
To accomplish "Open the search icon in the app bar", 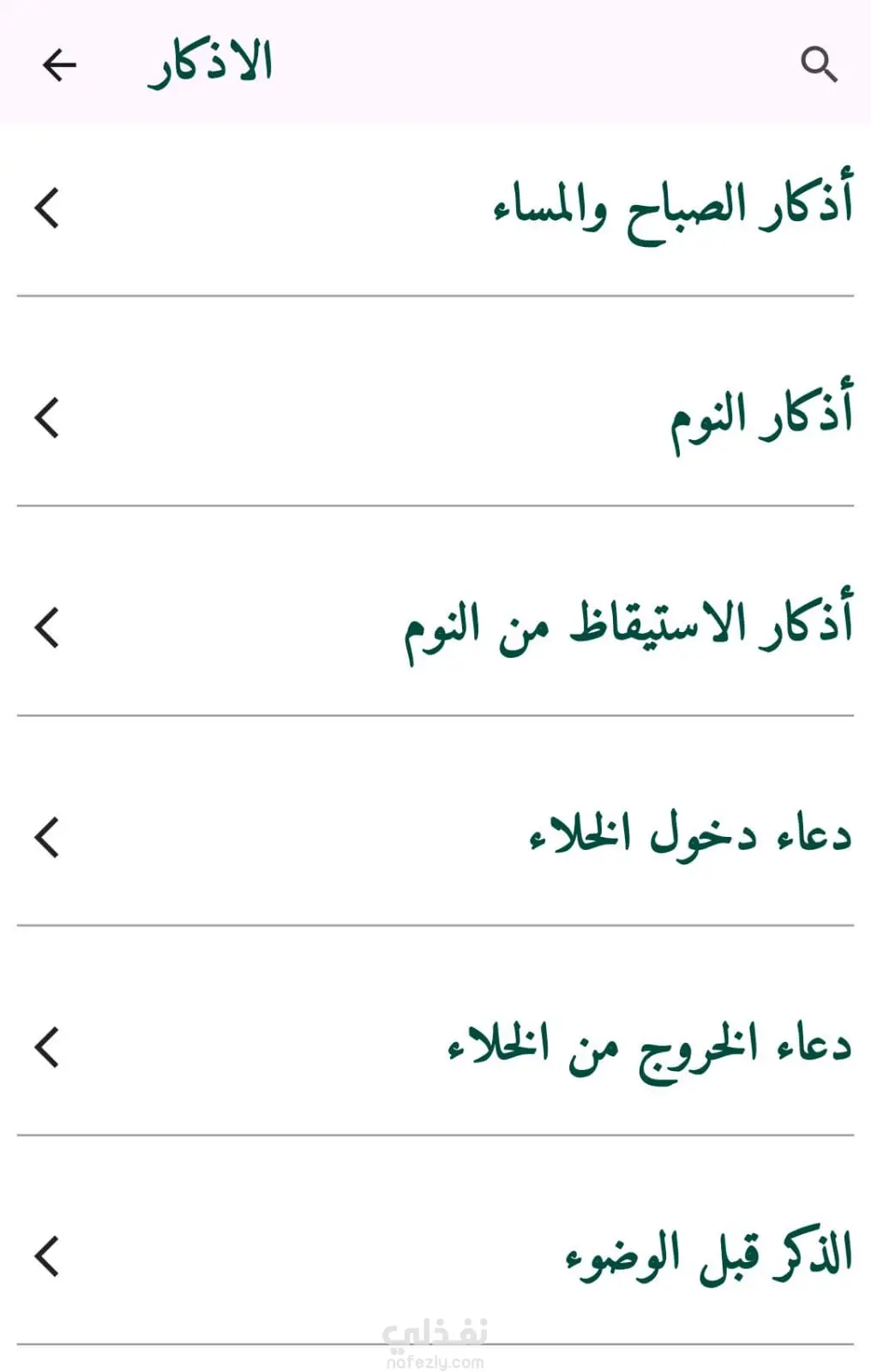I will tap(818, 64).
